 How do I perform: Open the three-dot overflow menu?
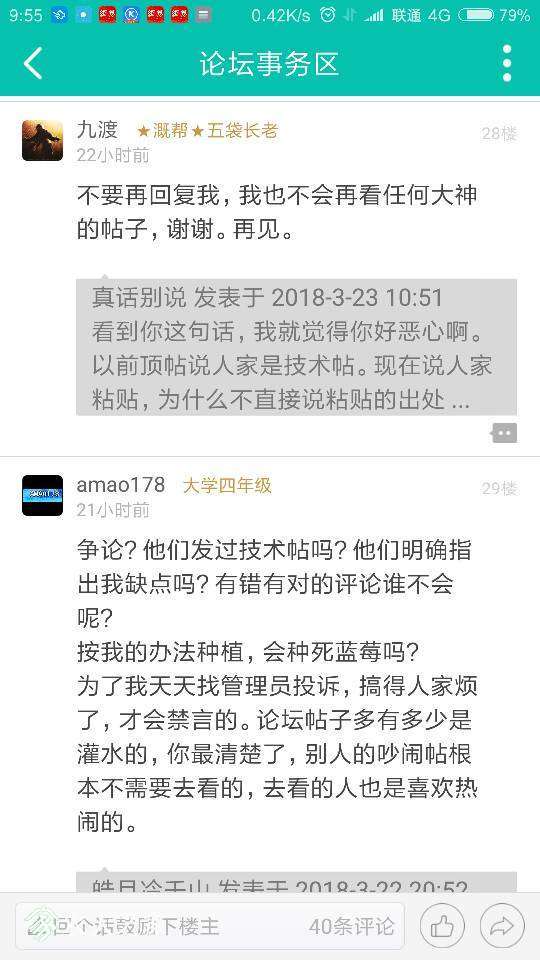point(506,63)
